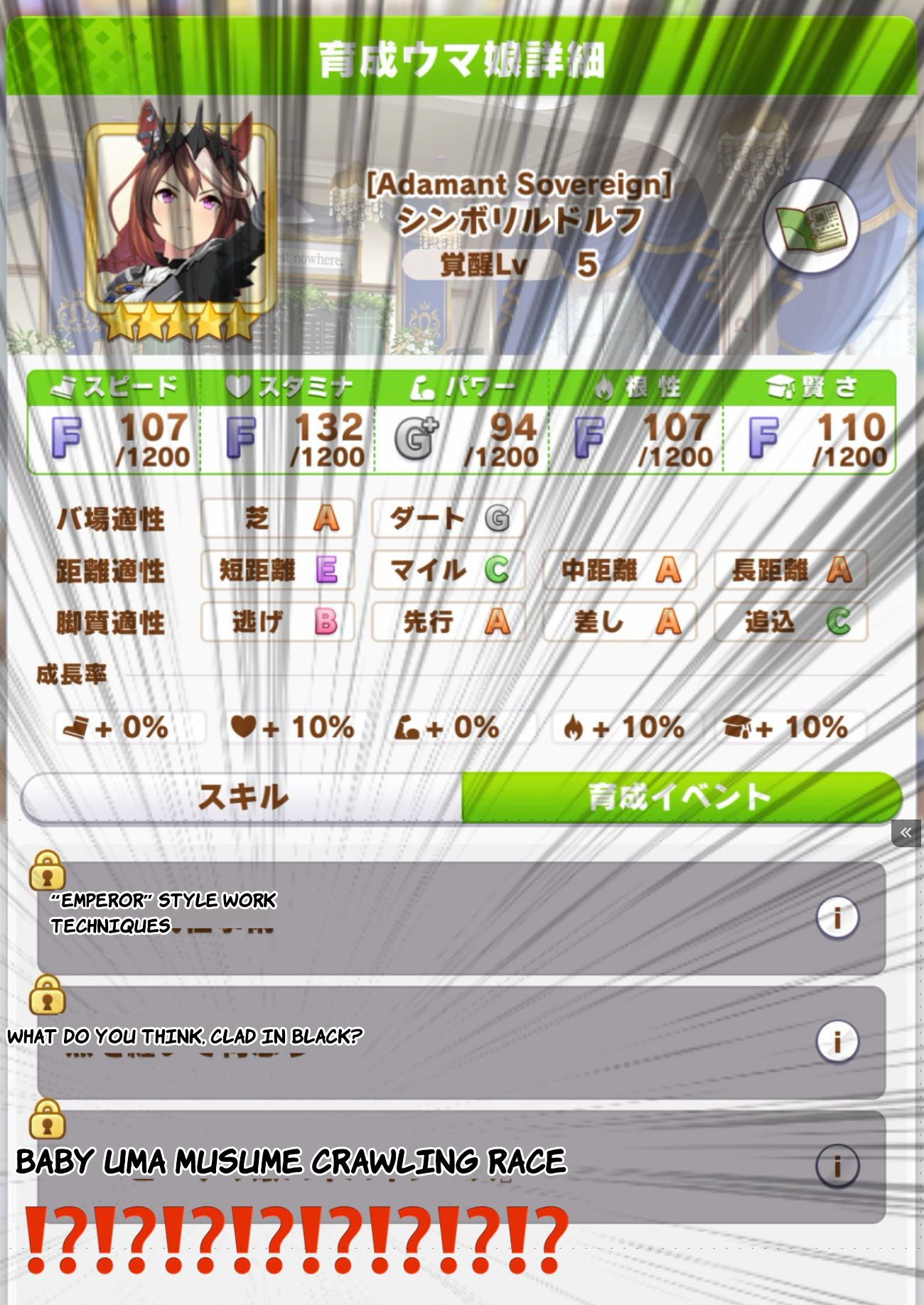Select the 育成イベント tab
This screenshot has width=924, height=1305.
click(682, 797)
